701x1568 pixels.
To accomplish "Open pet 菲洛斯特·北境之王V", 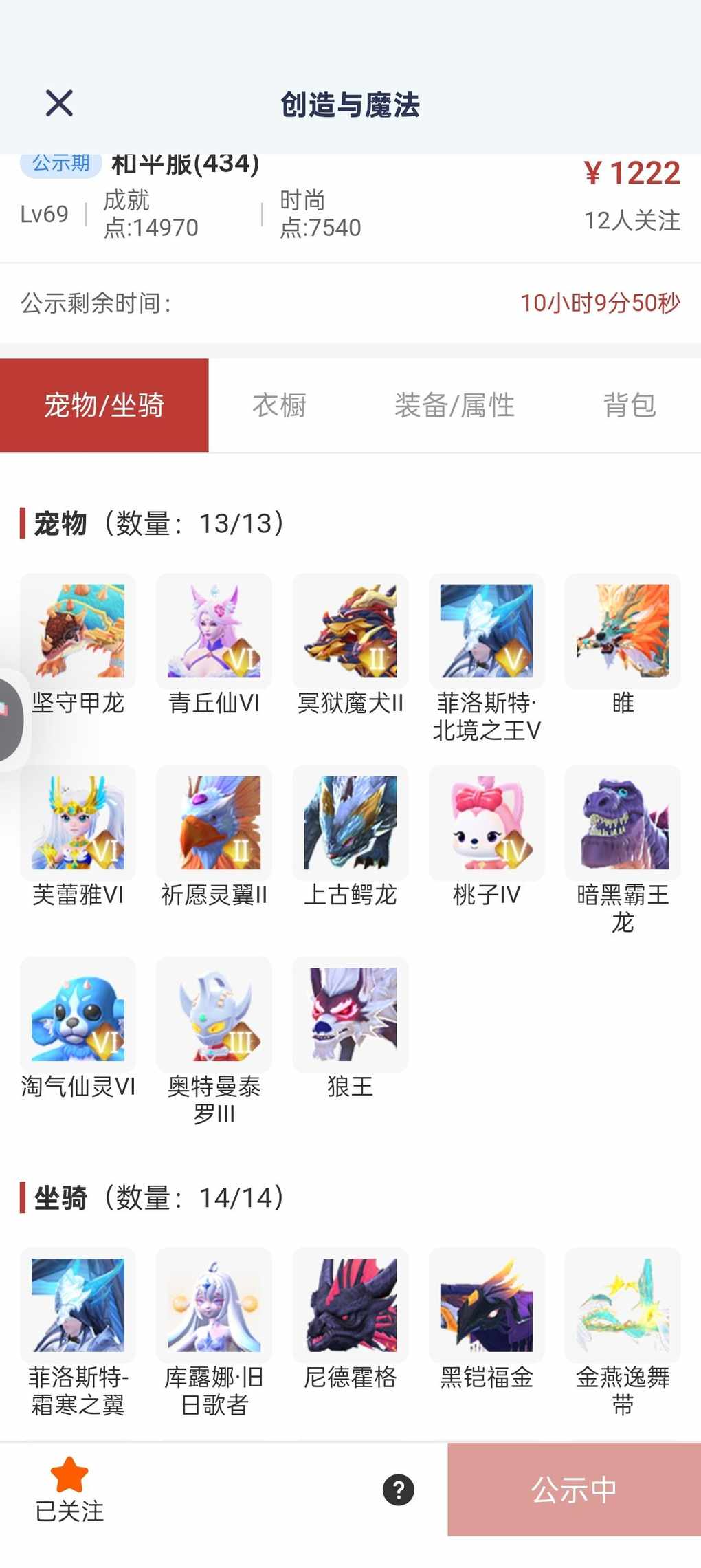I will (x=487, y=631).
